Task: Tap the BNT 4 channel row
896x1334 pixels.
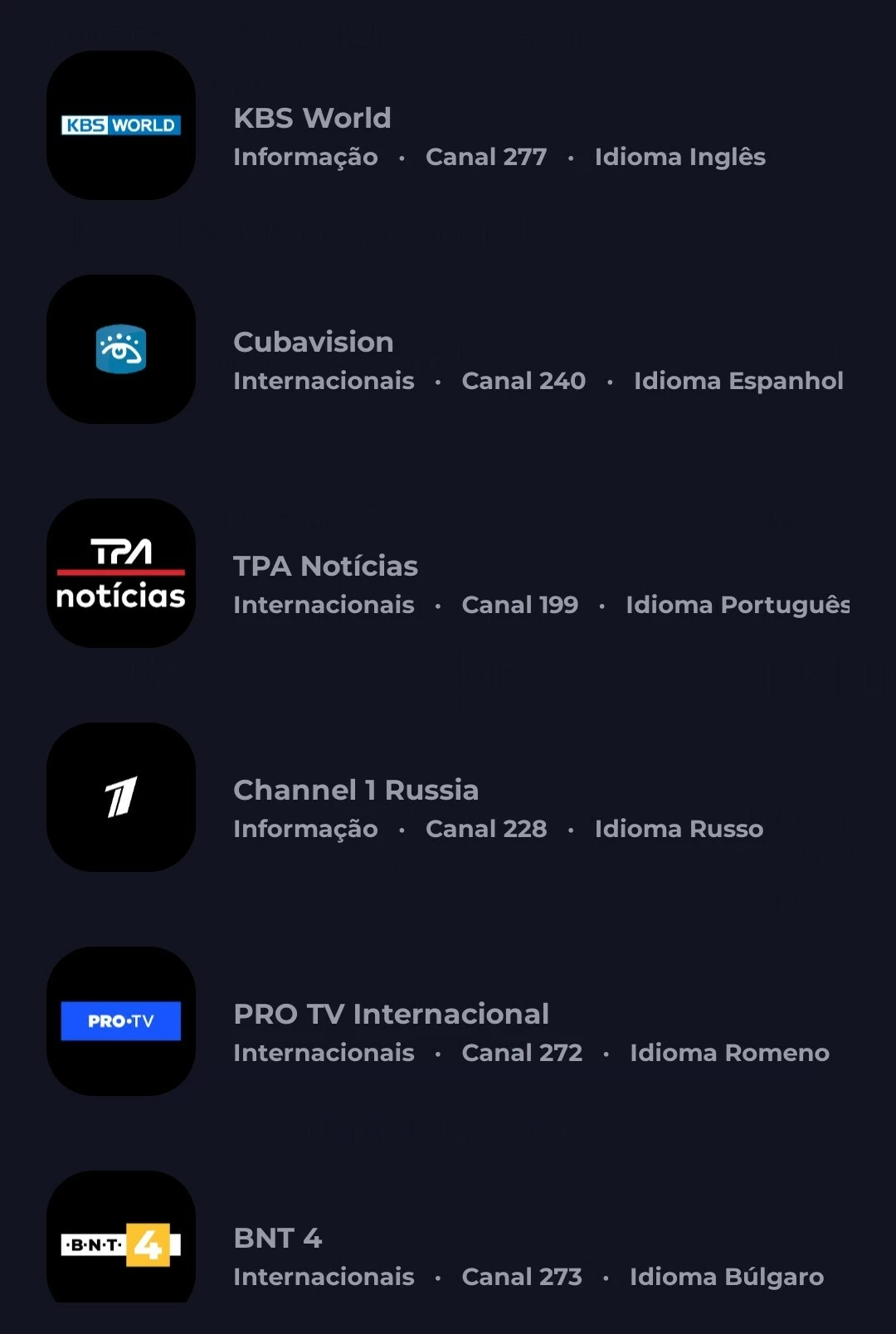Action: point(278,1239)
